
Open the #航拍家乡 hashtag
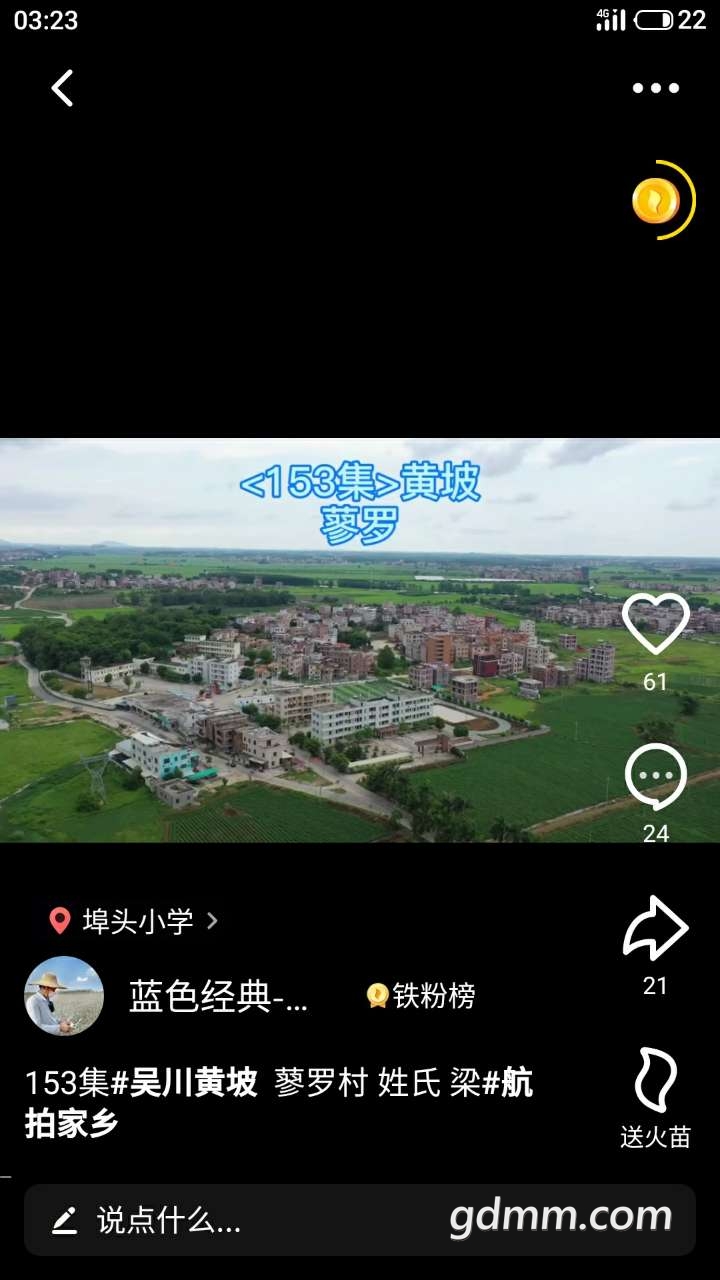(x=70, y=1124)
